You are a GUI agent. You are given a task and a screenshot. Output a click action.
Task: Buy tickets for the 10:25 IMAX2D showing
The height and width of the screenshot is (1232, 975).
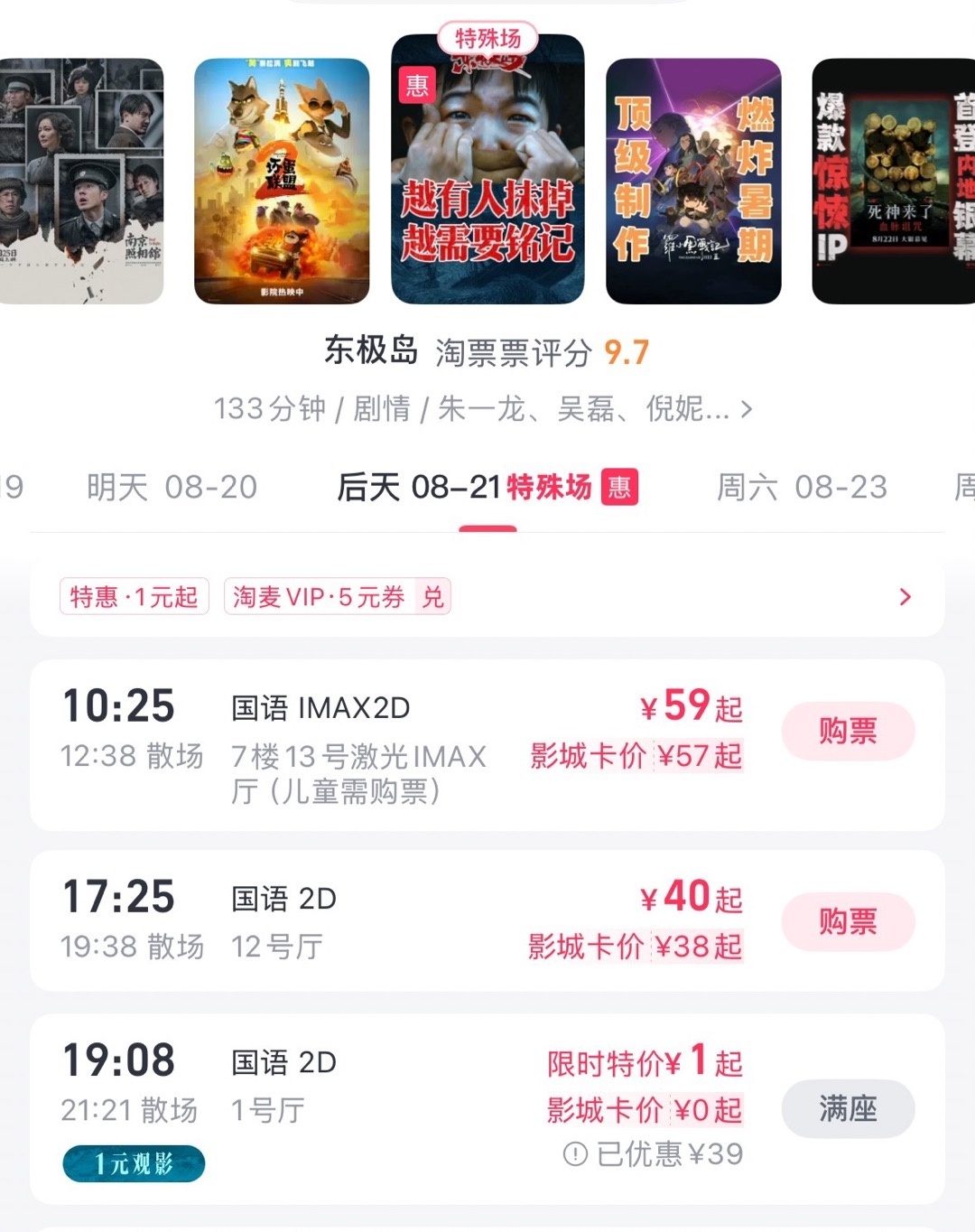pyautogui.click(x=848, y=731)
